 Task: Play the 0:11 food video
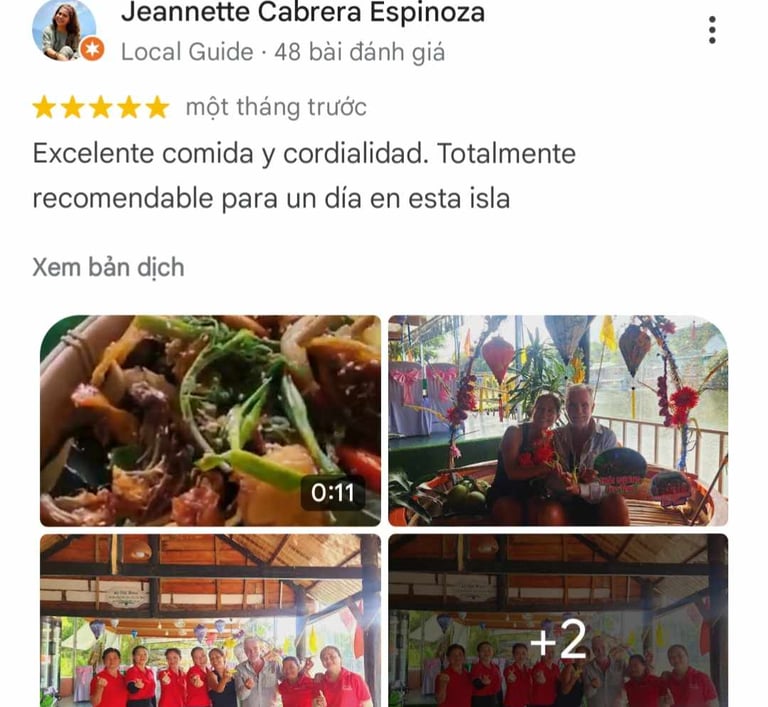(x=210, y=421)
